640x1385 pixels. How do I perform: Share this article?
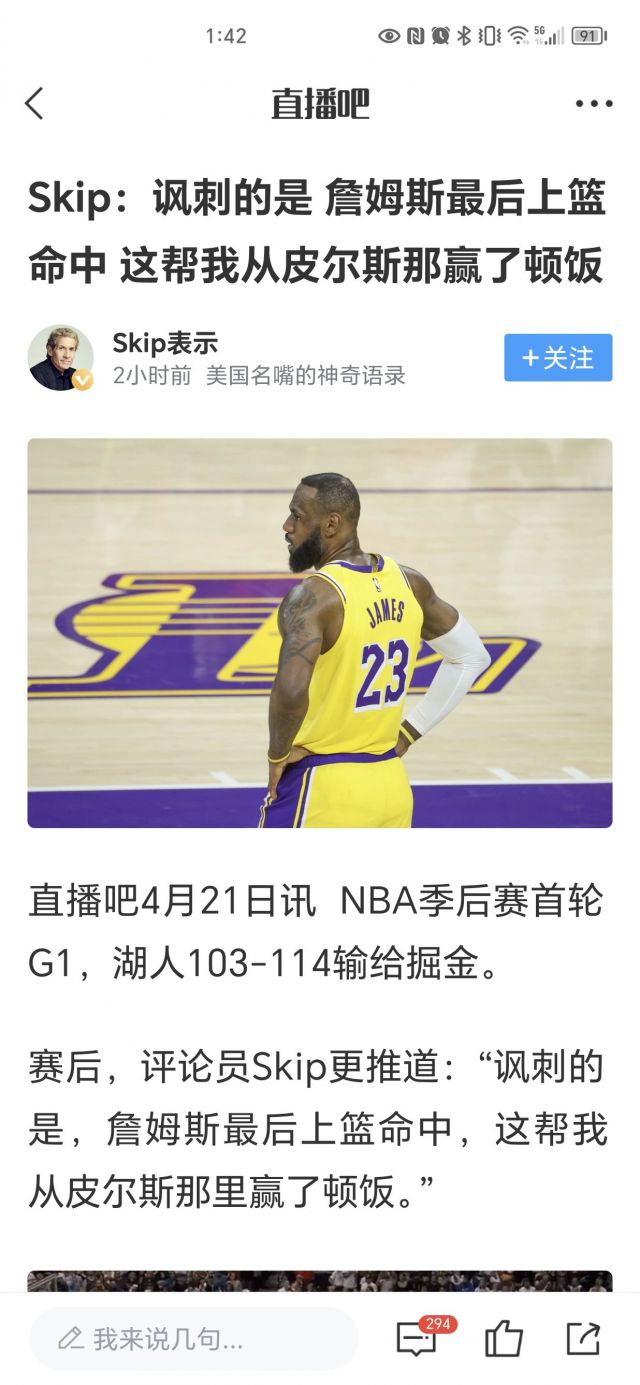pyautogui.click(x=583, y=1339)
